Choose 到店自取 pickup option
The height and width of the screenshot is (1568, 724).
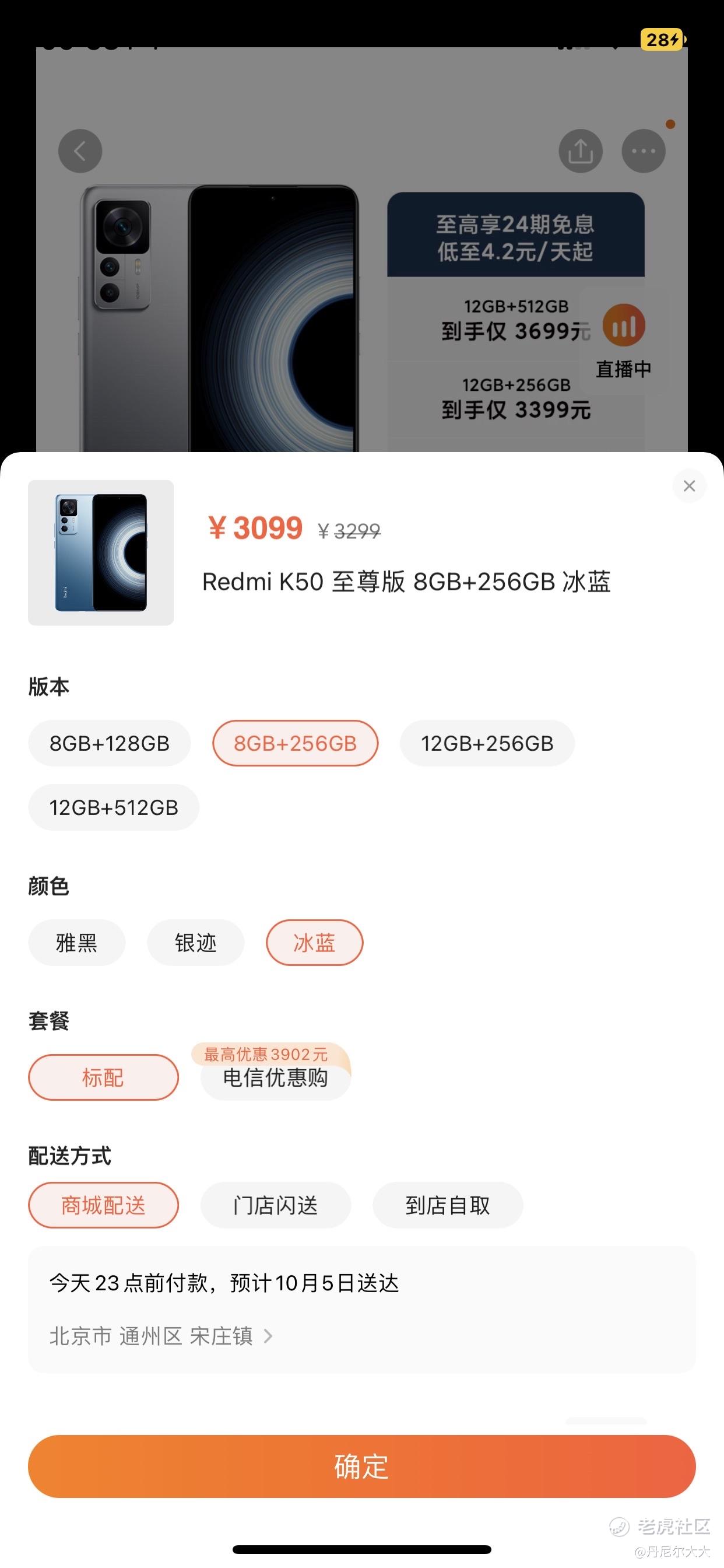[x=447, y=1205]
